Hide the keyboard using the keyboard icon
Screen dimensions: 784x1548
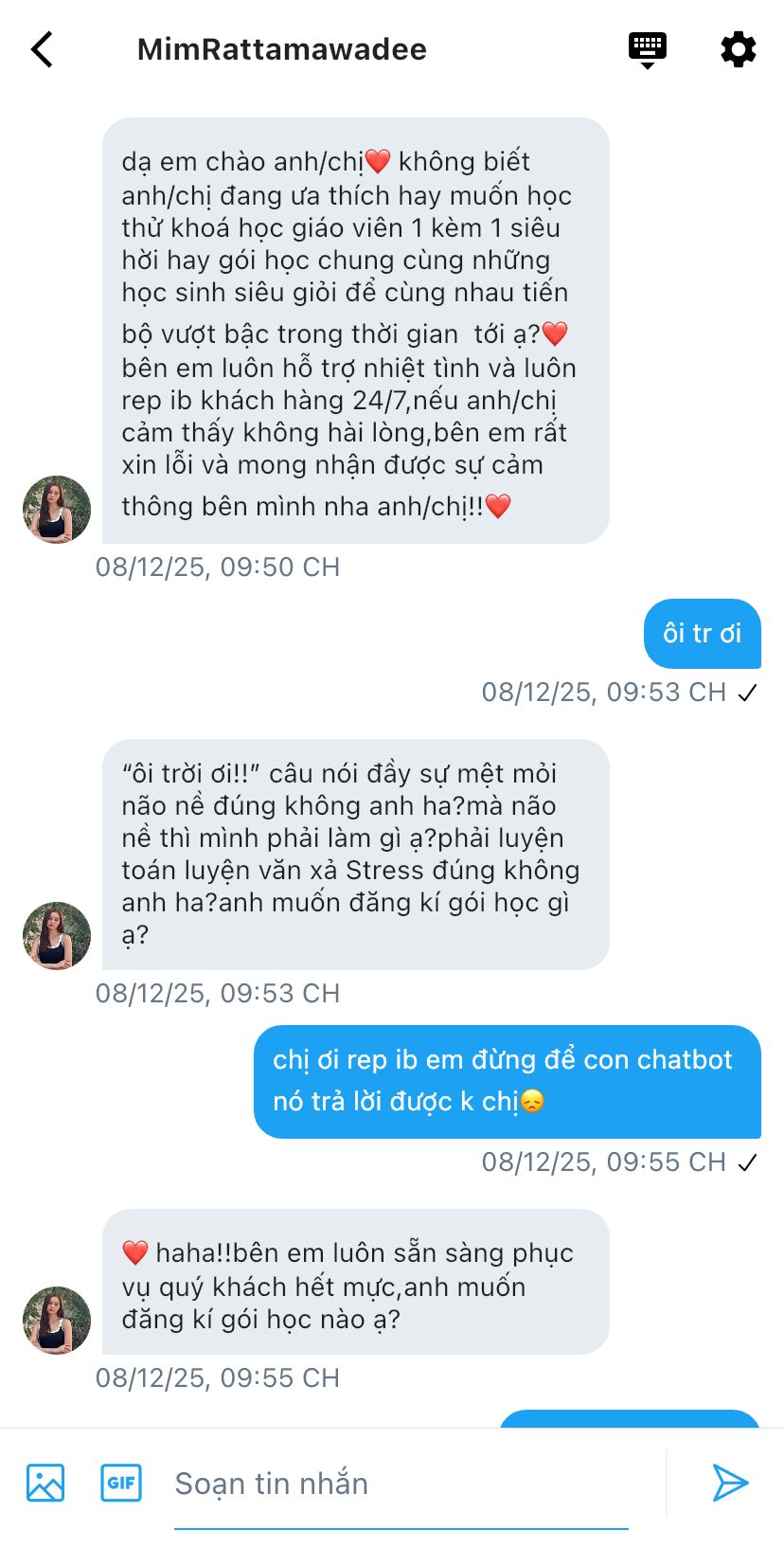pos(648,49)
